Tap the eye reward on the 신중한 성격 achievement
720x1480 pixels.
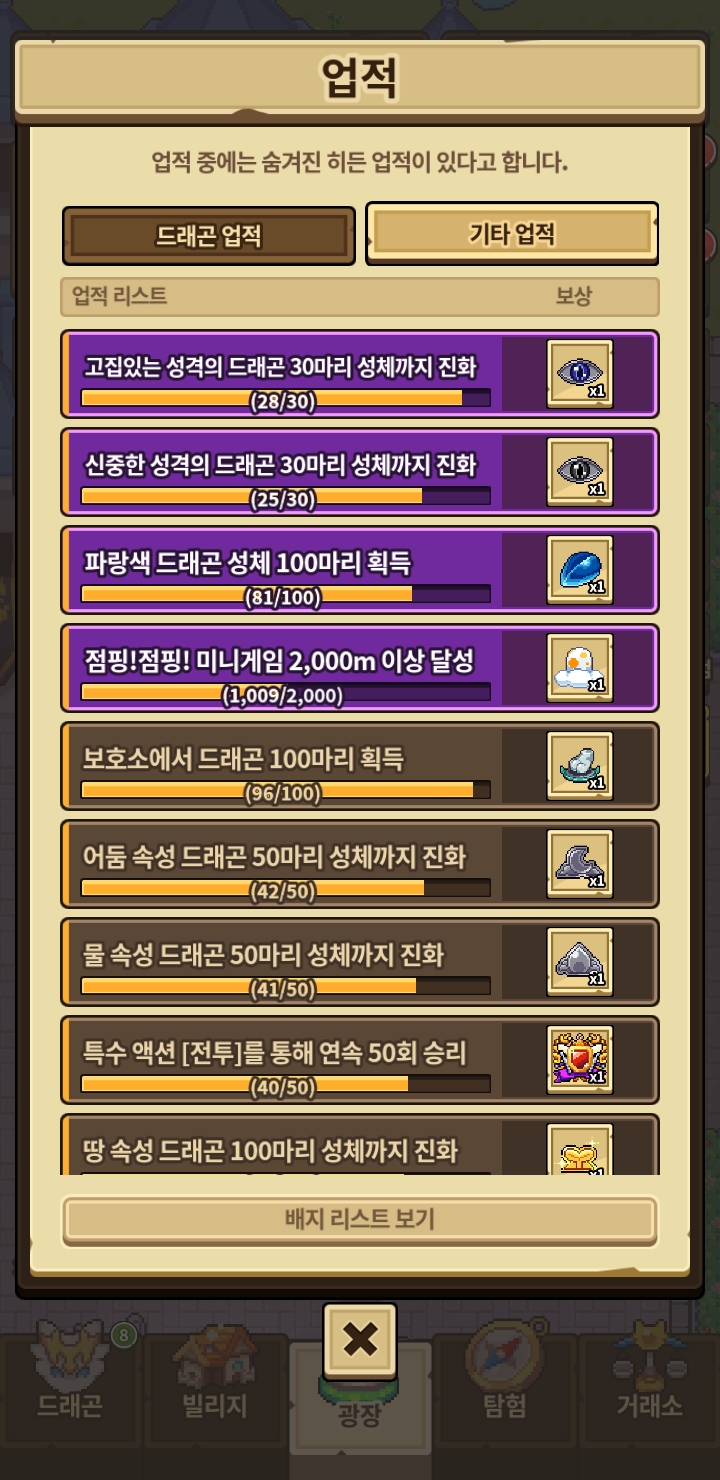click(580, 471)
